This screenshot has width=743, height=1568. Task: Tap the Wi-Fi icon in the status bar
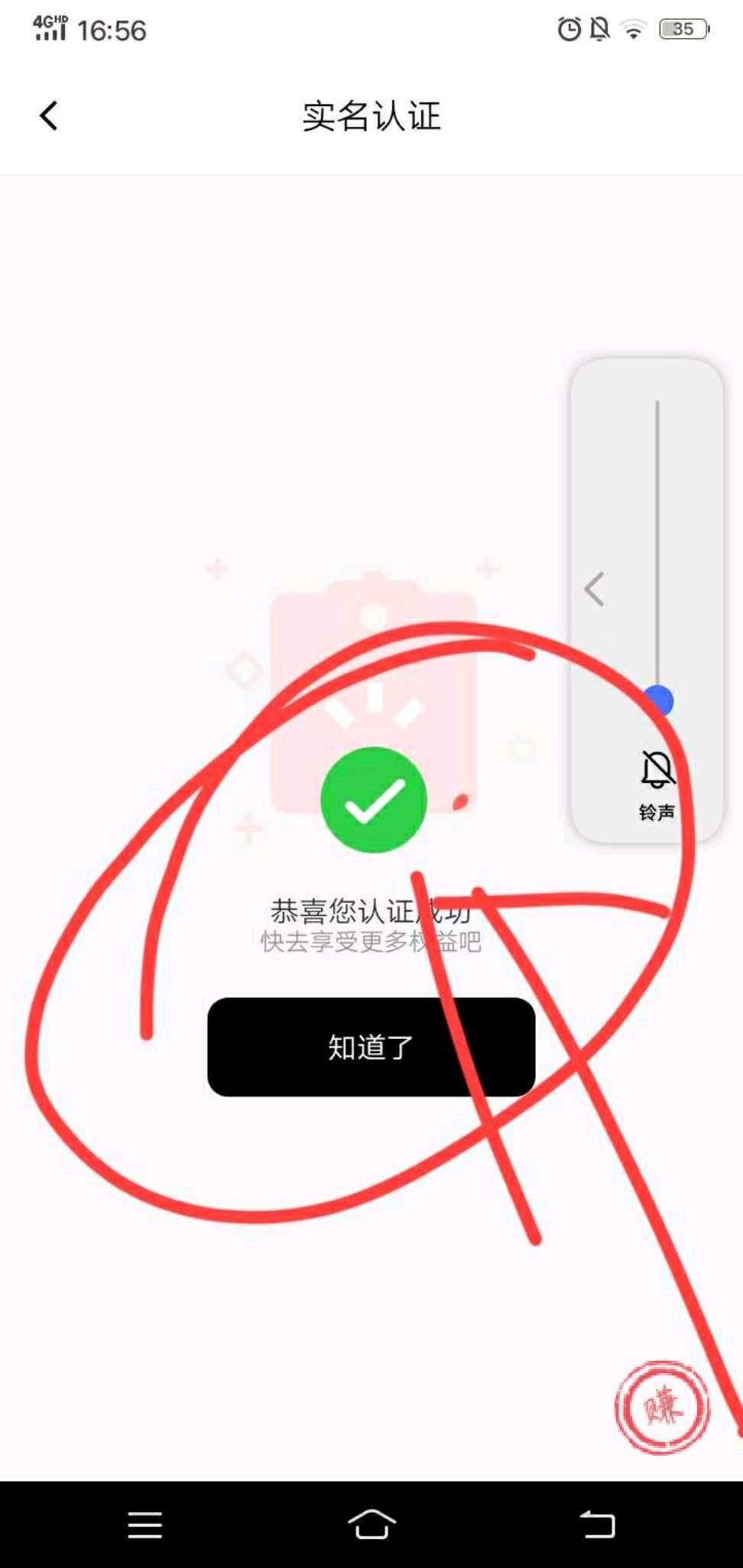tap(634, 29)
